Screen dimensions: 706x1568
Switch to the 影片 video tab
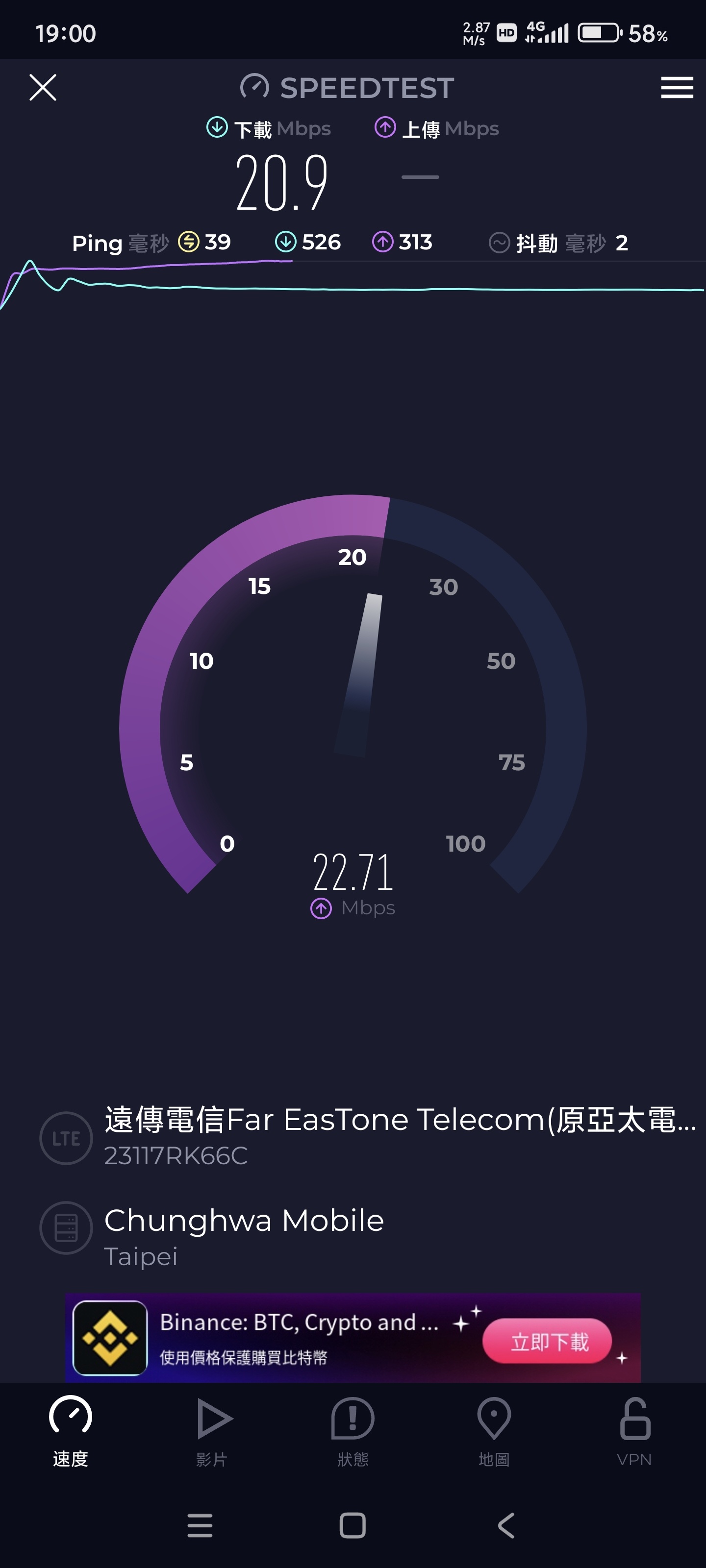coord(212,1432)
